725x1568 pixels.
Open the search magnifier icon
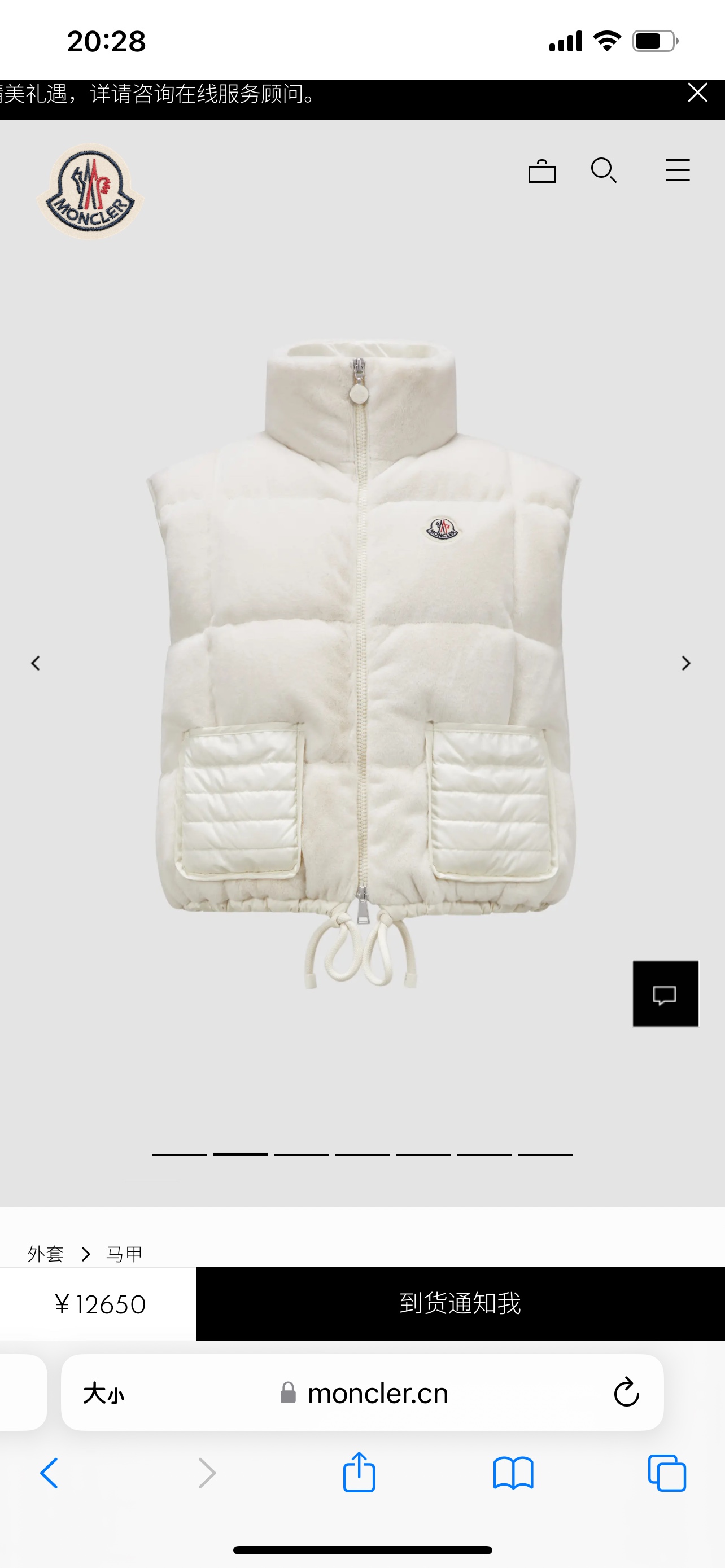pyautogui.click(x=604, y=170)
